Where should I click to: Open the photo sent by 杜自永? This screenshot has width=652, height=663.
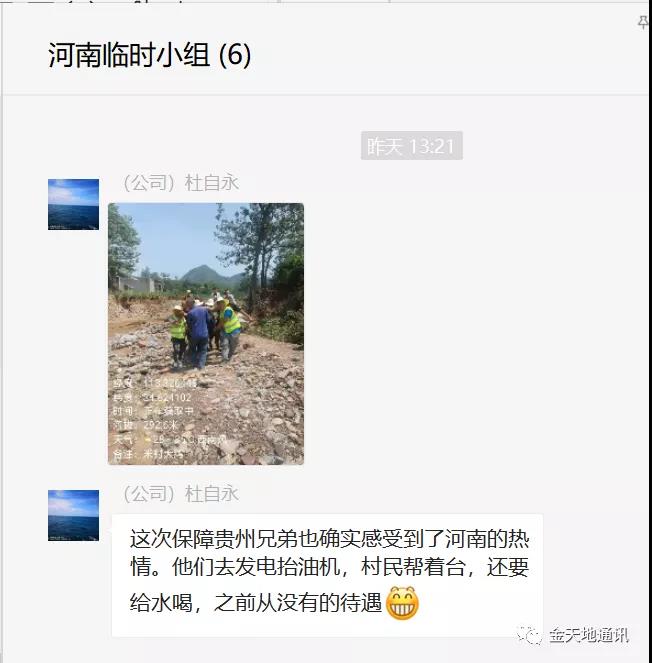(x=205, y=333)
